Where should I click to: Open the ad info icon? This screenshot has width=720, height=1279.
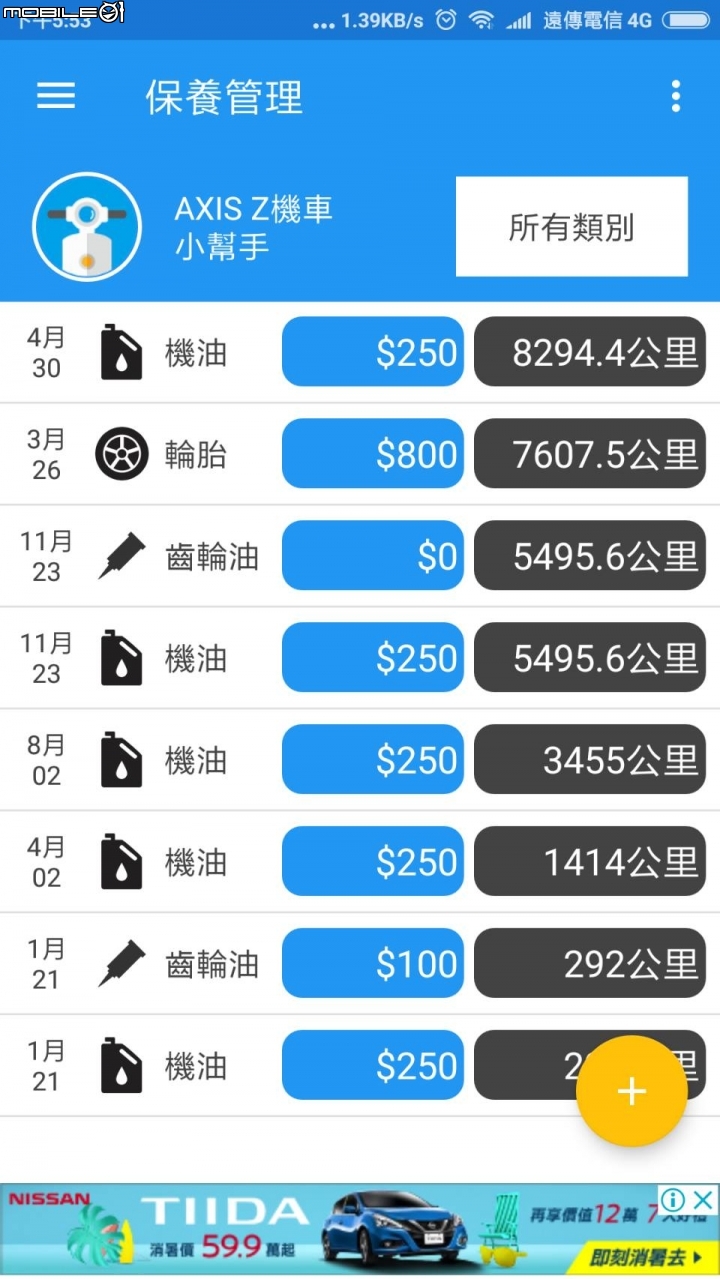674,1200
